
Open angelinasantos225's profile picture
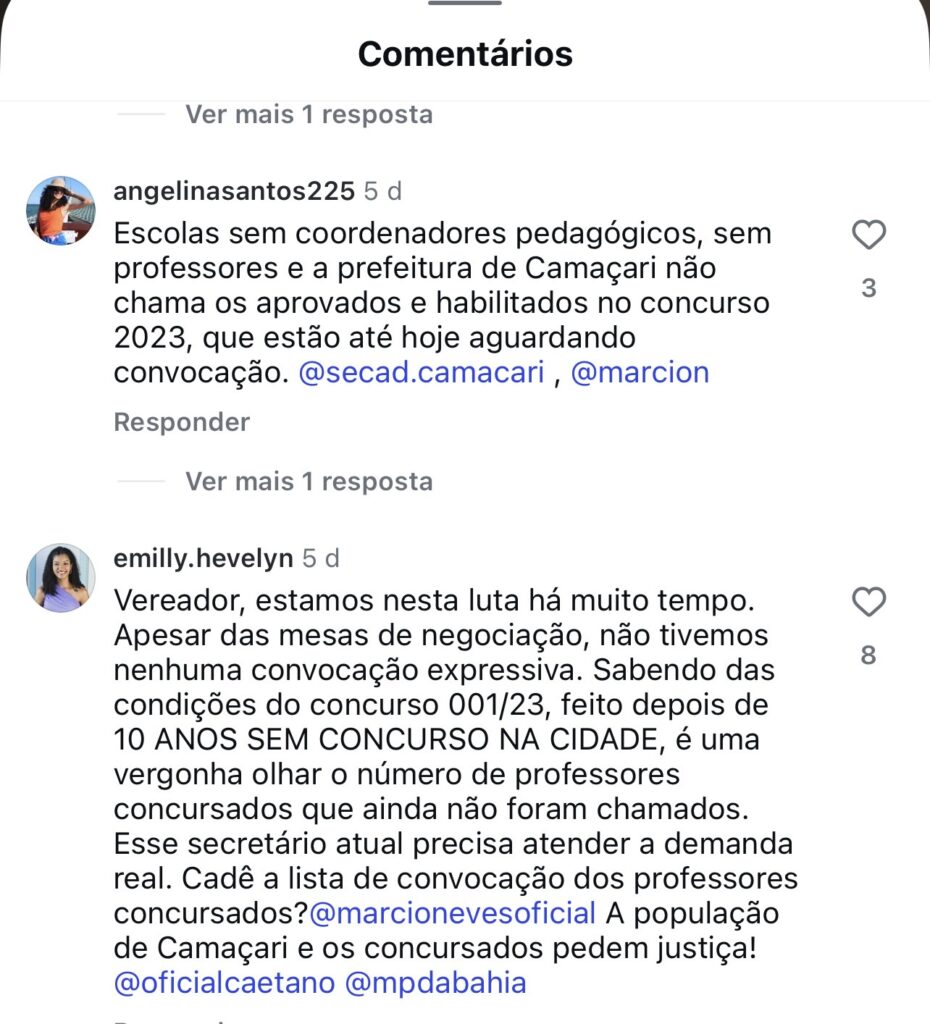pyautogui.click(x=60, y=211)
